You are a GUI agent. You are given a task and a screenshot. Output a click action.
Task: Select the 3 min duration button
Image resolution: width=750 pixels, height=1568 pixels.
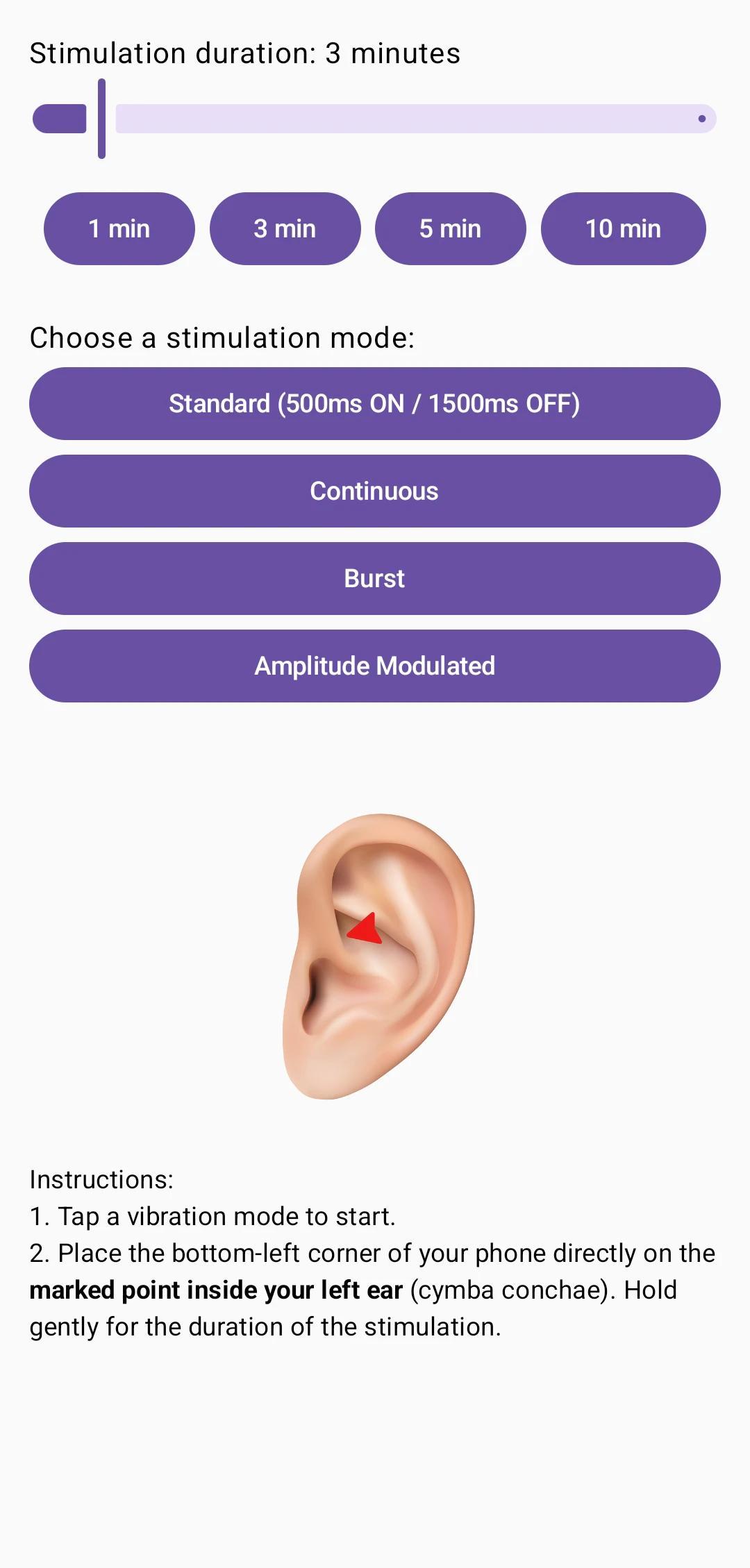(x=285, y=228)
